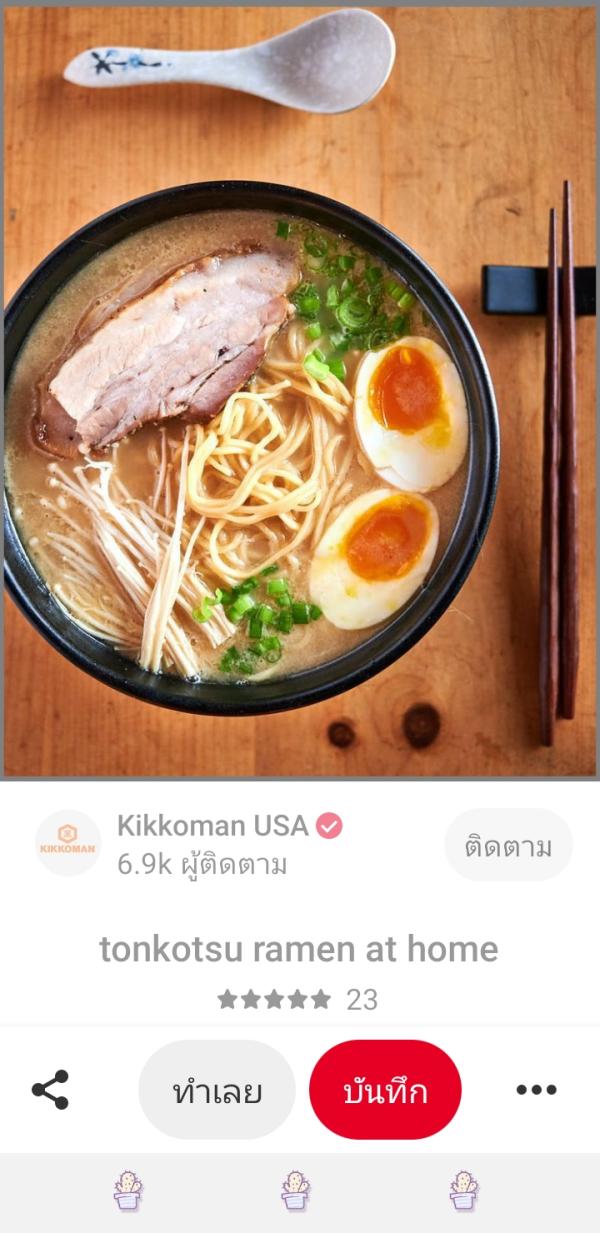Viewport: 600px width, 1233px height.
Task: Open the Kikkoman USA profile avatar
Action: 68,843
